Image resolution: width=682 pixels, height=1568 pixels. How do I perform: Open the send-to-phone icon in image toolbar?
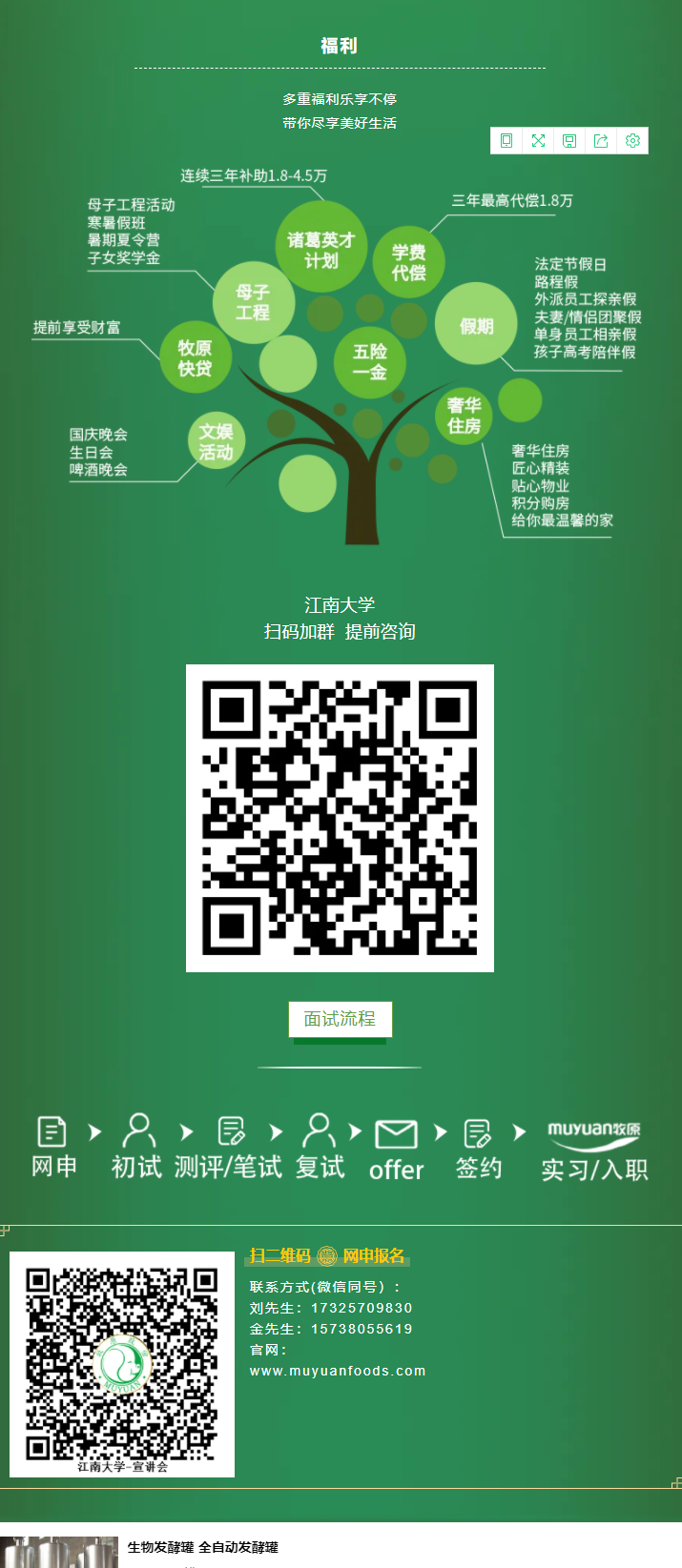[506, 141]
